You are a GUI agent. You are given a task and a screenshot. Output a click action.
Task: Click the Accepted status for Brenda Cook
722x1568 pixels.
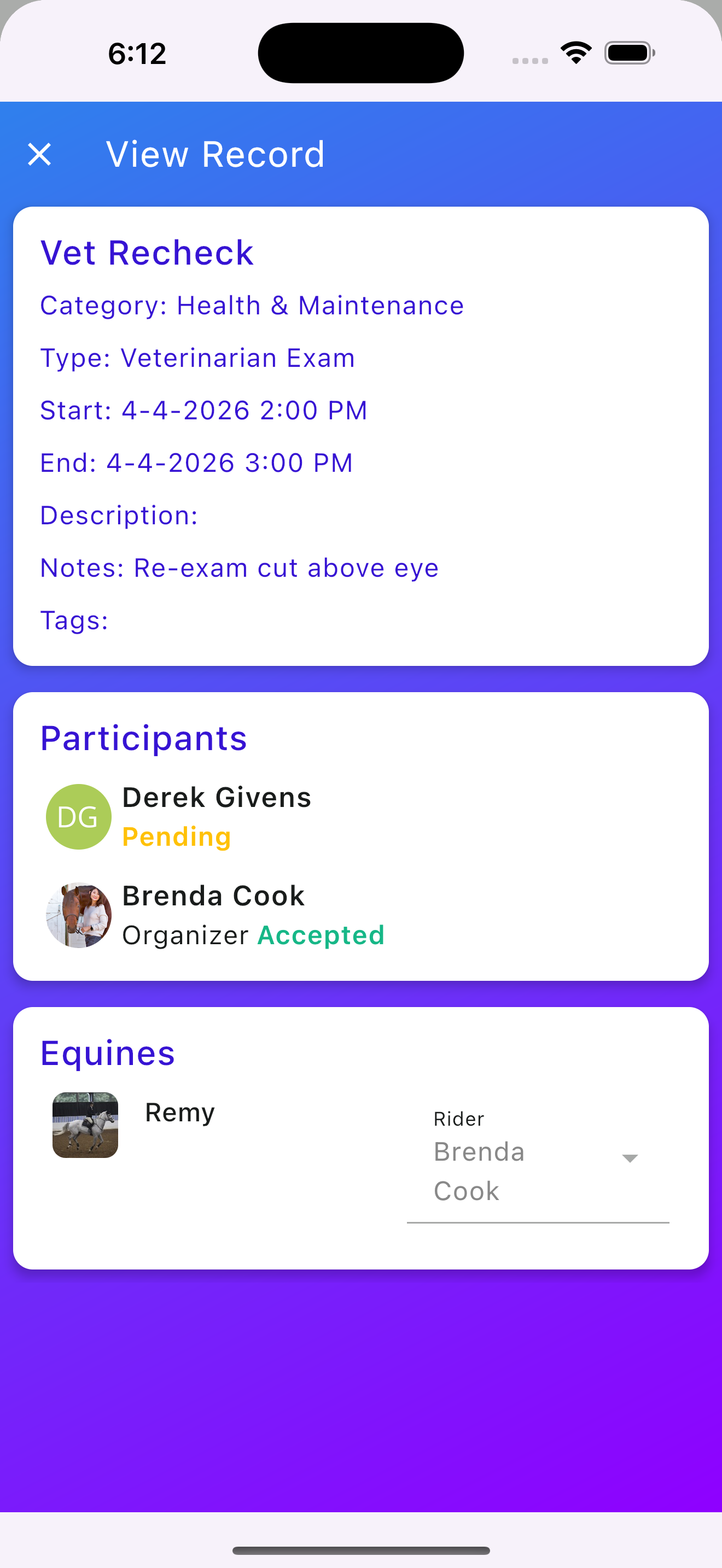tap(322, 935)
